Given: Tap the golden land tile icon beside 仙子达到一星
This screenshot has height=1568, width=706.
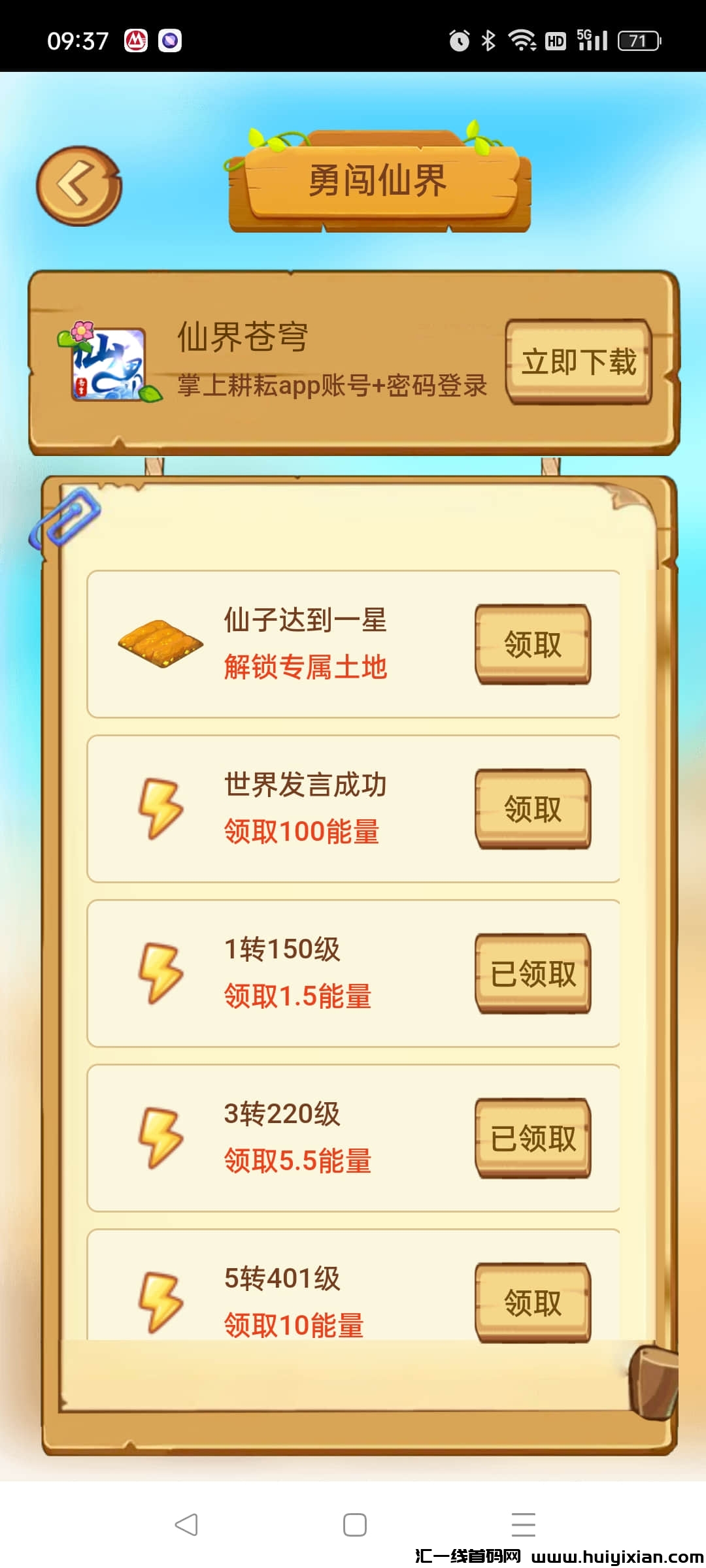Looking at the screenshot, I should pyautogui.click(x=160, y=644).
